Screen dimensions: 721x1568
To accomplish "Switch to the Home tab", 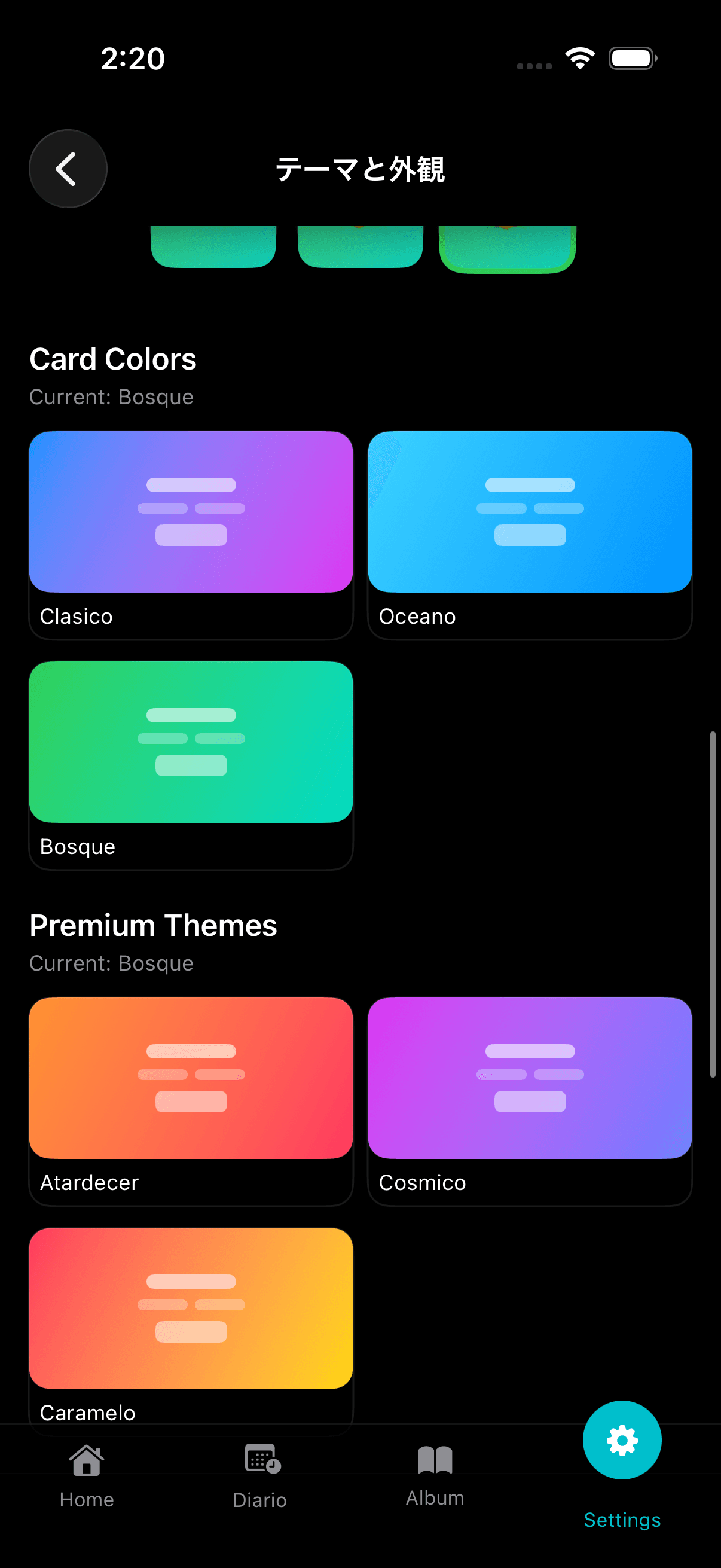I will pyautogui.click(x=87, y=1475).
